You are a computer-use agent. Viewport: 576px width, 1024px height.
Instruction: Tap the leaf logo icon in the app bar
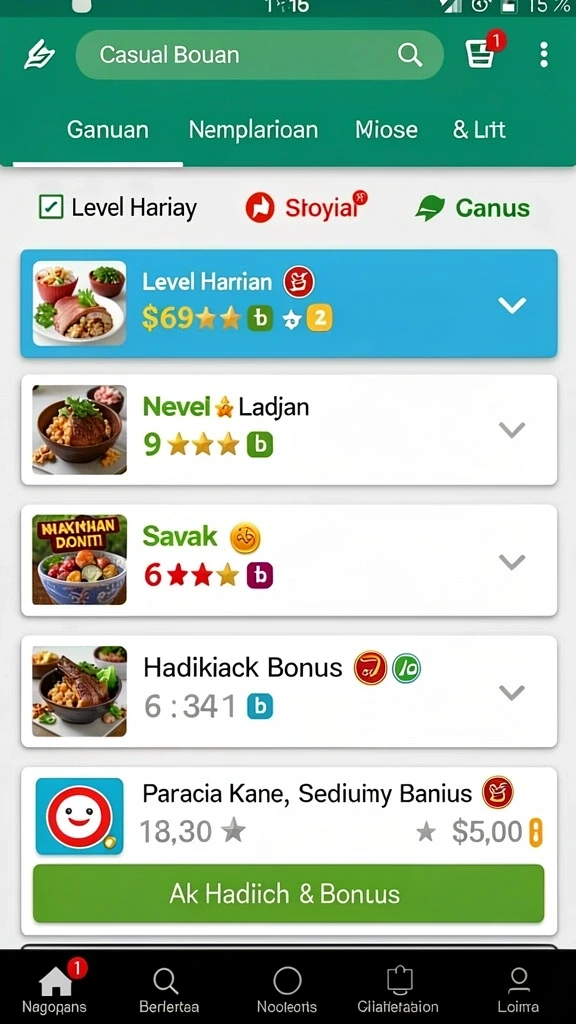39,55
